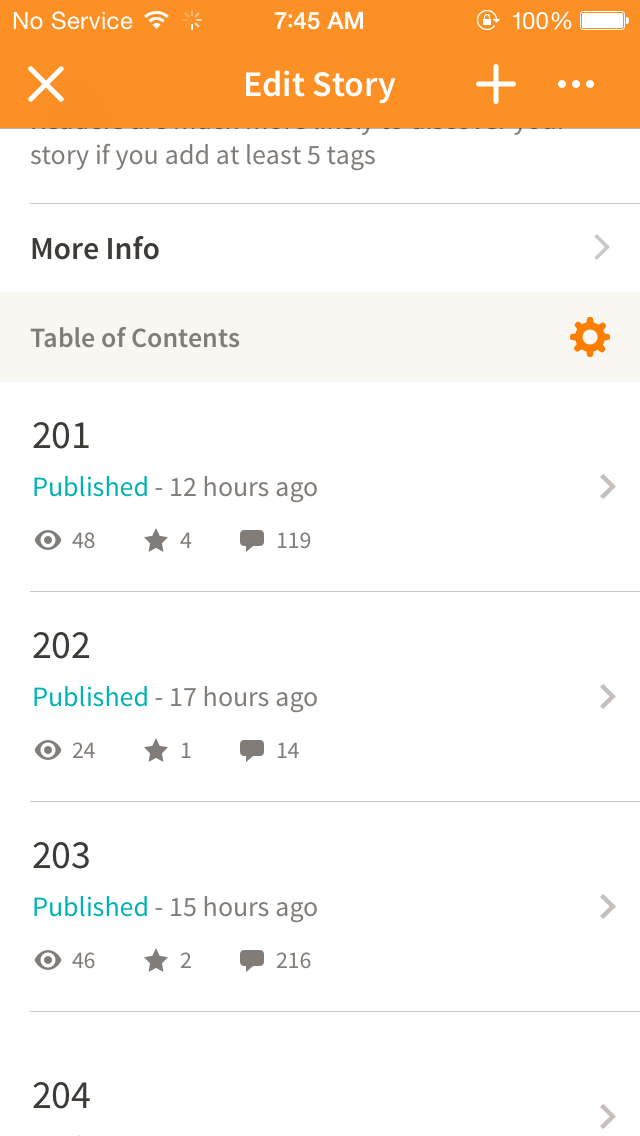Open chapter 202

tap(320, 697)
